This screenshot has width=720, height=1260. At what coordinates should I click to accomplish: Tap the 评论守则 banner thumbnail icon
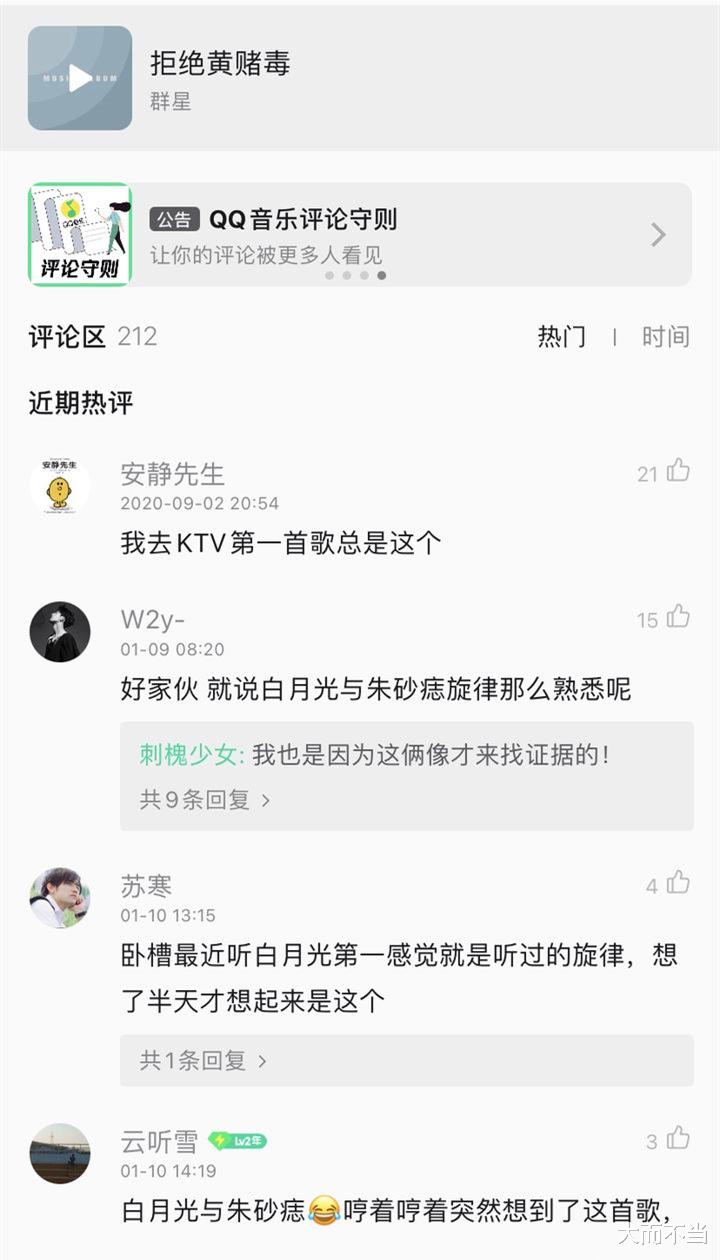point(79,234)
